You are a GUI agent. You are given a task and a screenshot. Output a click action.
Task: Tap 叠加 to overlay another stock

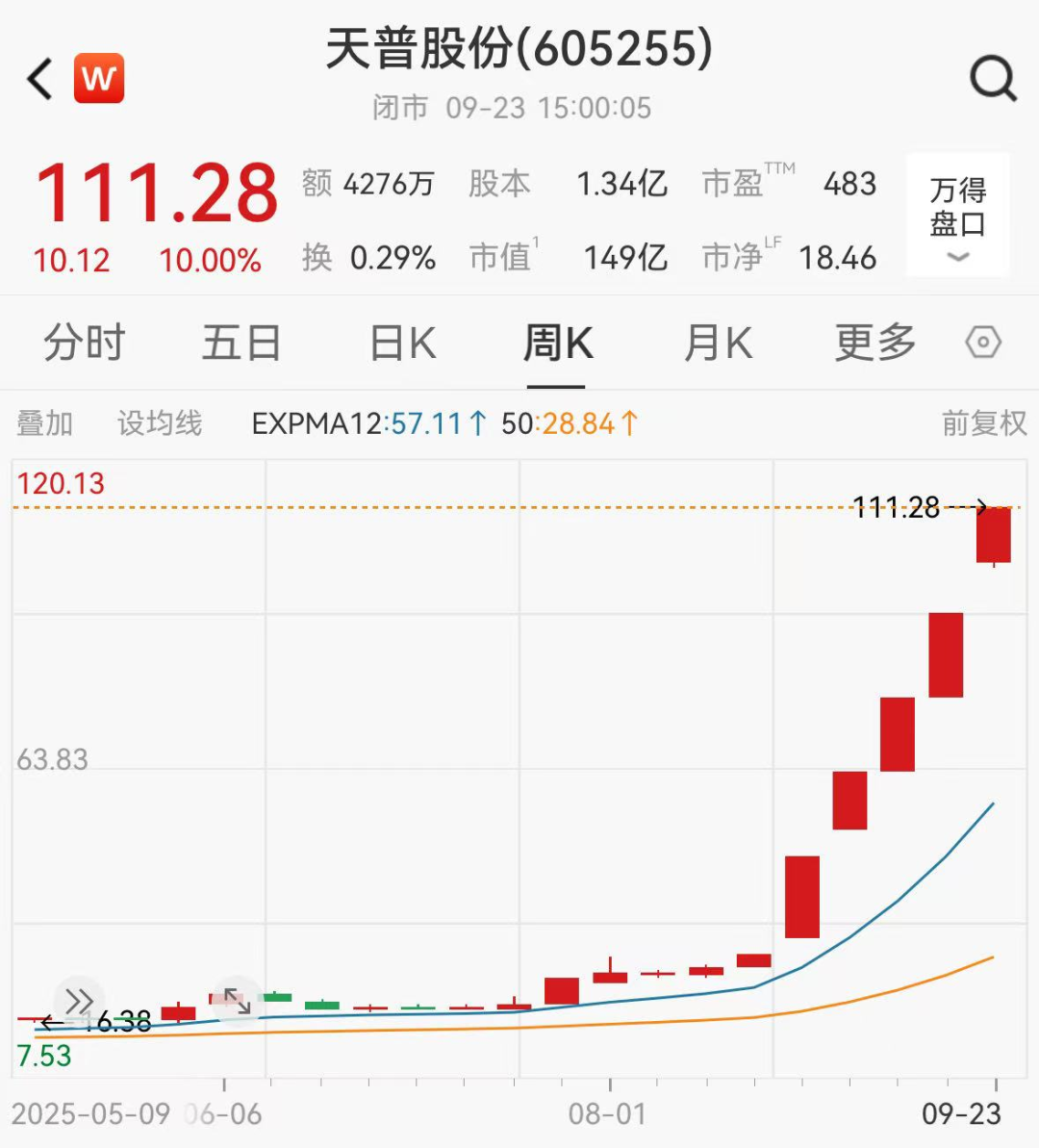[44, 423]
